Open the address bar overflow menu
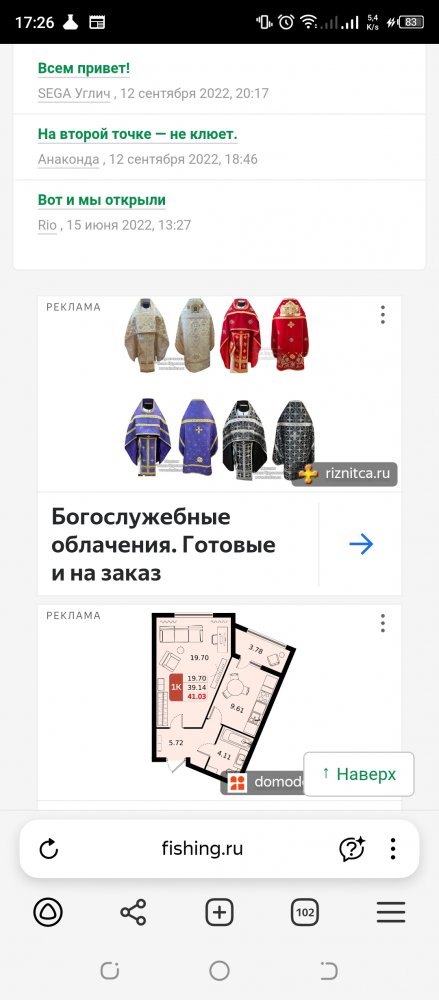This screenshot has width=439, height=1000. point(393,849)
